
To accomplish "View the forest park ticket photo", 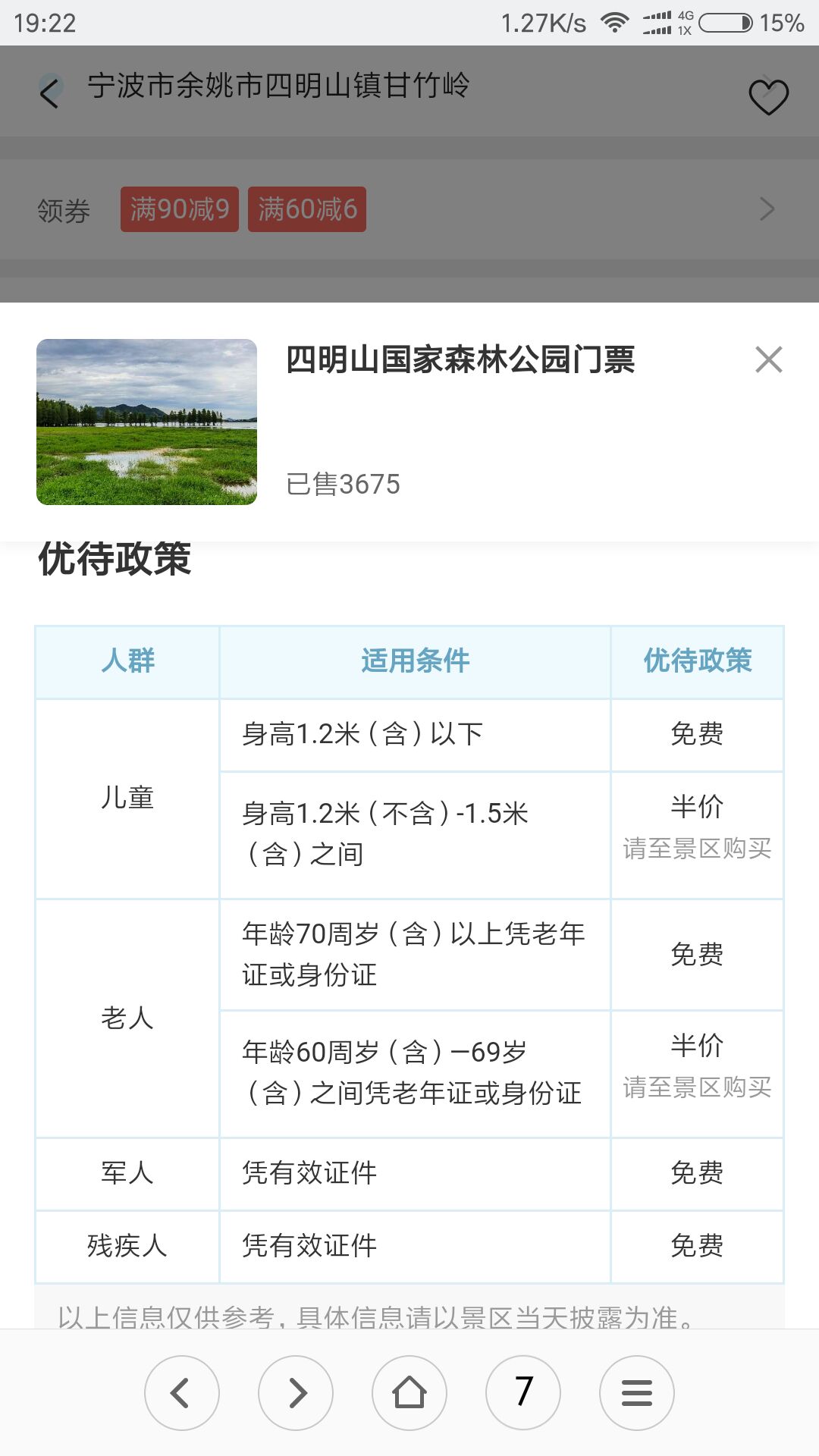I will click(x=146, y=422).
